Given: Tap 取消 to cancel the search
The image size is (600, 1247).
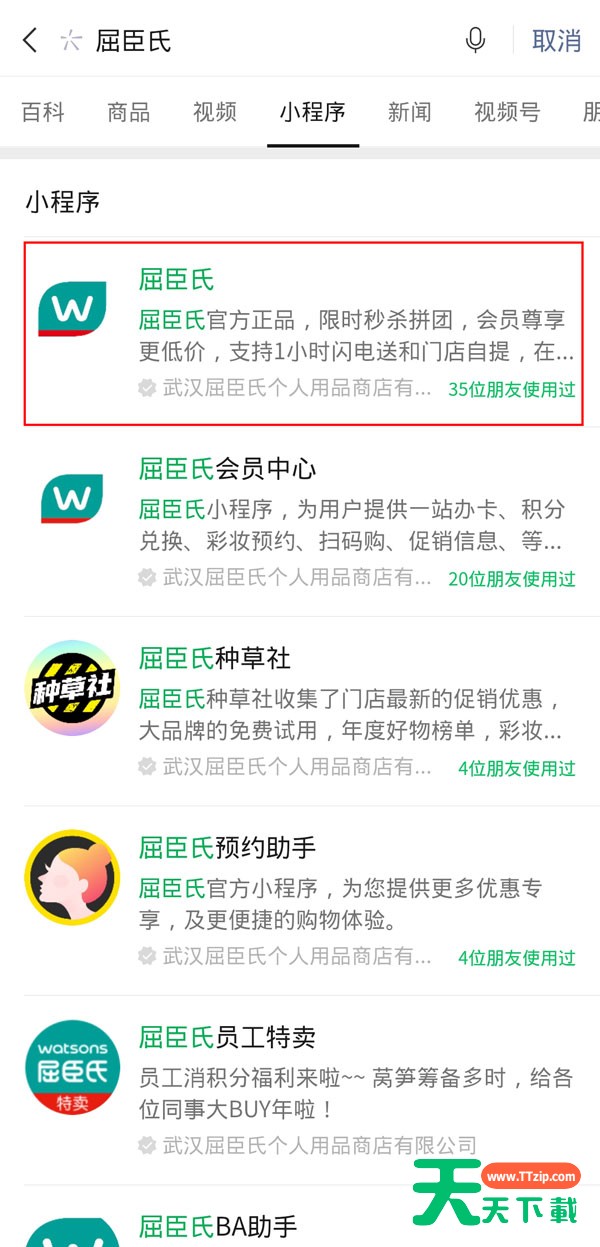Looking at the screenshot, I should pos(557,40).
